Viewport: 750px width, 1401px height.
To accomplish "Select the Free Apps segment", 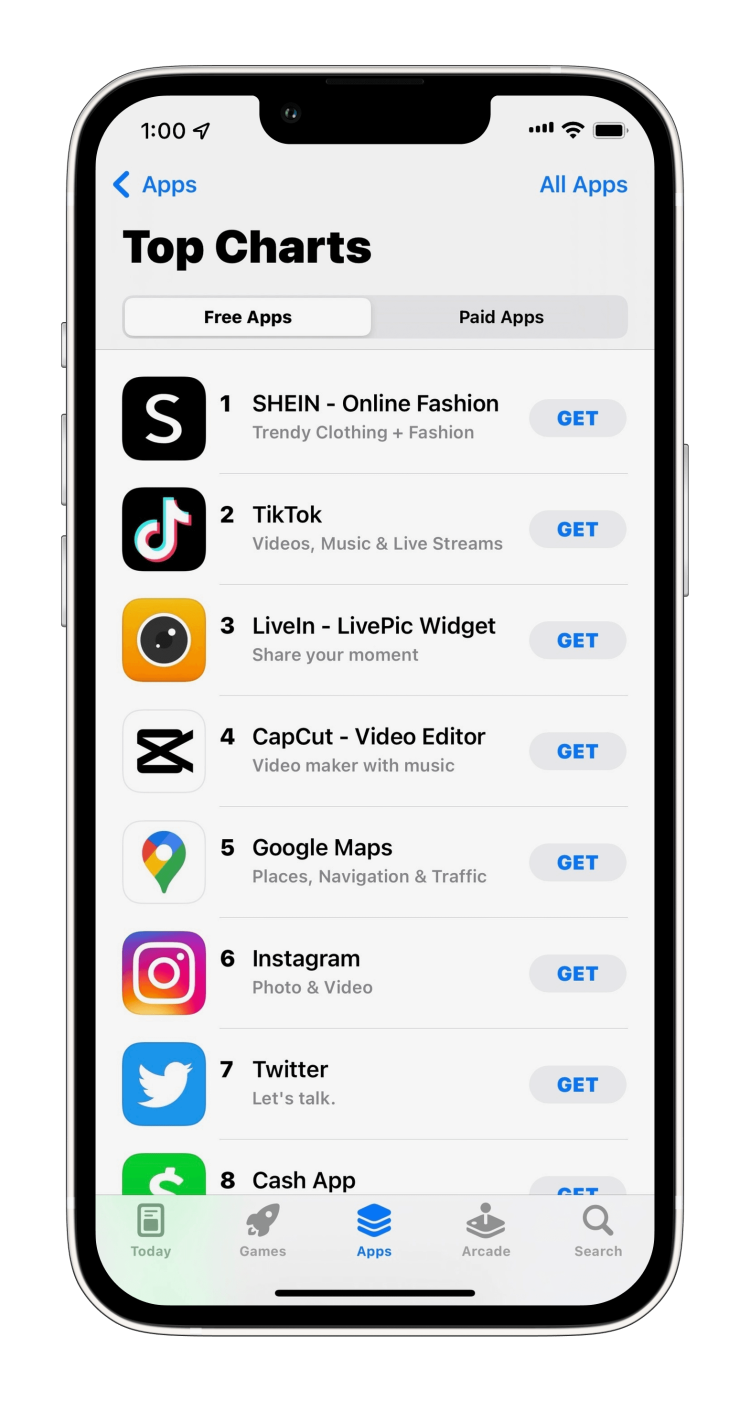I will click(247, 317).
